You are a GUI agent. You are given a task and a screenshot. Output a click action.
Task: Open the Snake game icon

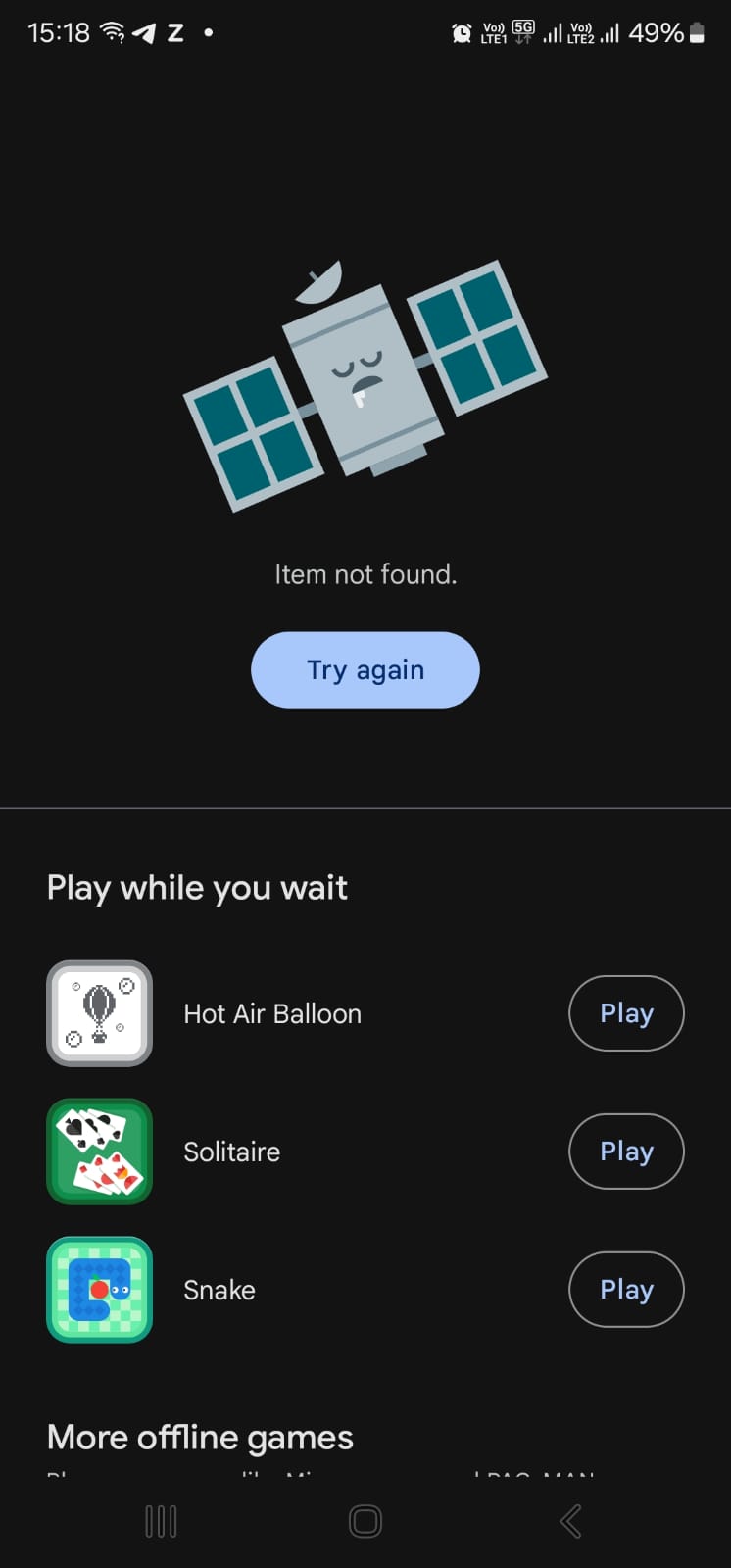point(100,1290)
